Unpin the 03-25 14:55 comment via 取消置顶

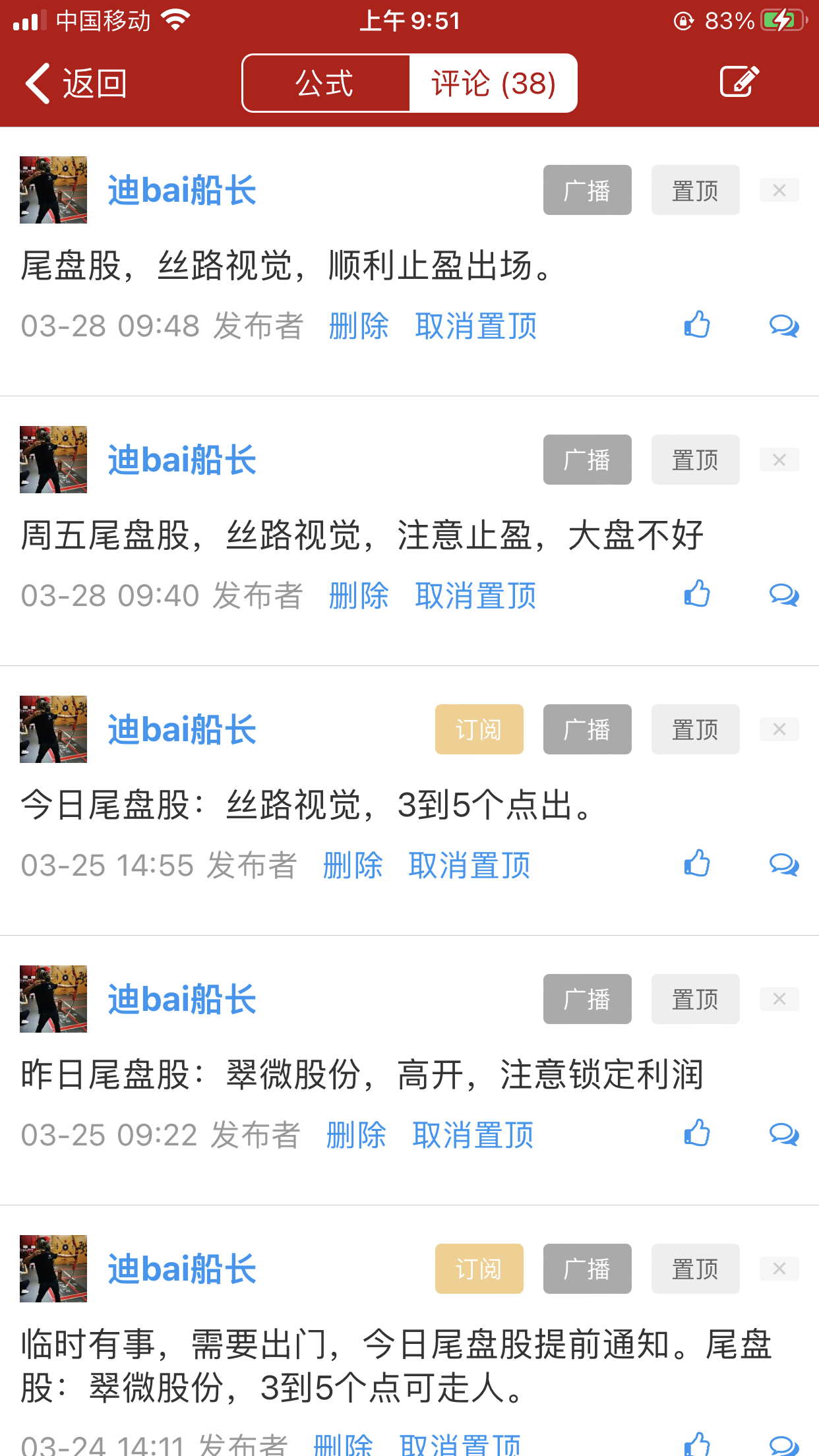[x=469, y=865]
